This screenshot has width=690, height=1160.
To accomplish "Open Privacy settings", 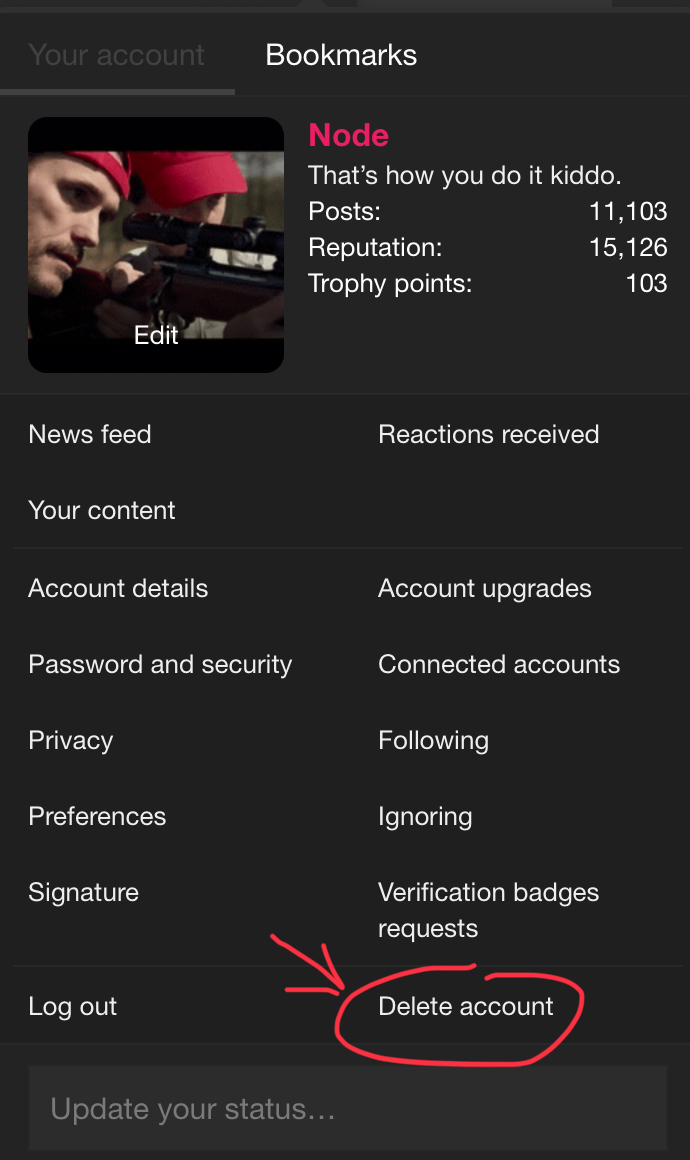I will (x=71, y=741).
